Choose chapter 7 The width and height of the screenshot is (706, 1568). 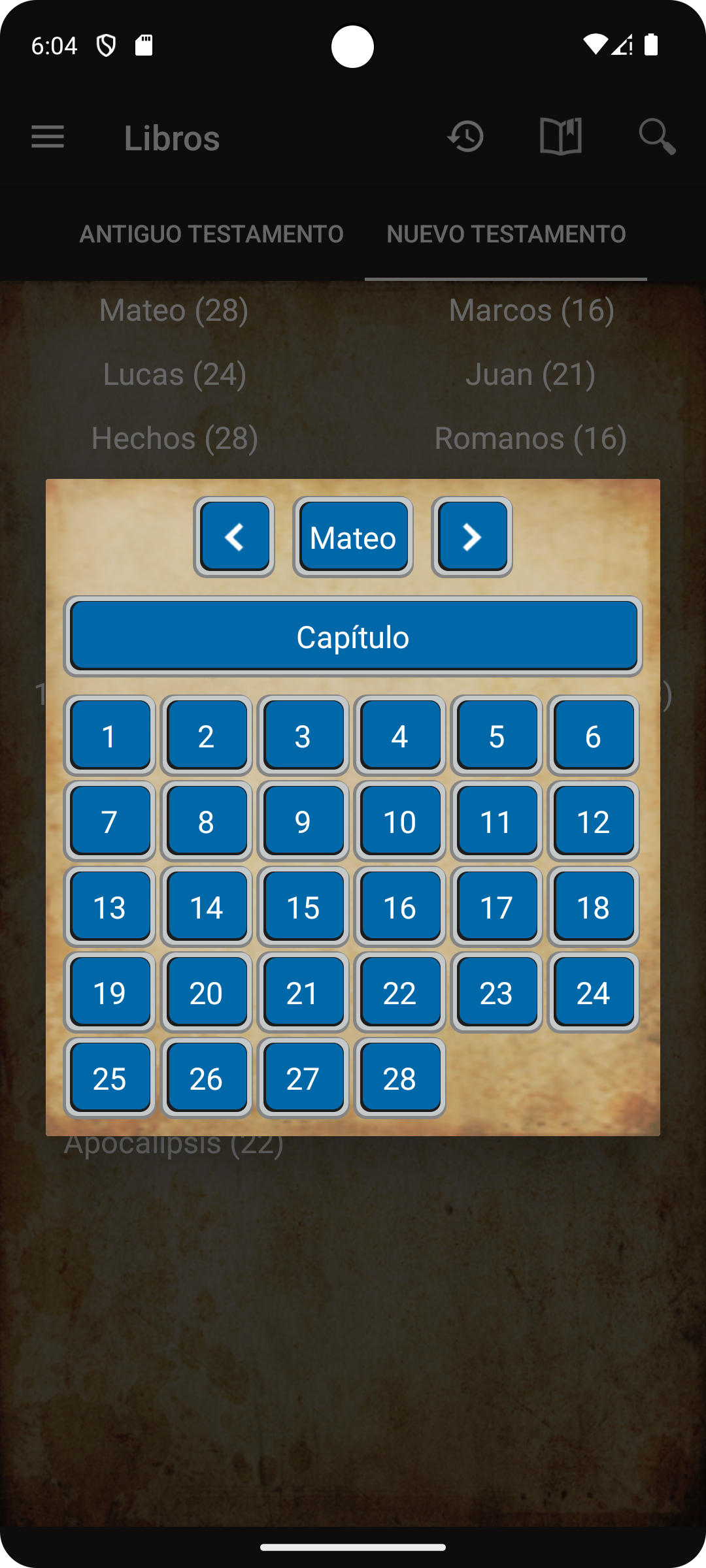click(110, 821)
